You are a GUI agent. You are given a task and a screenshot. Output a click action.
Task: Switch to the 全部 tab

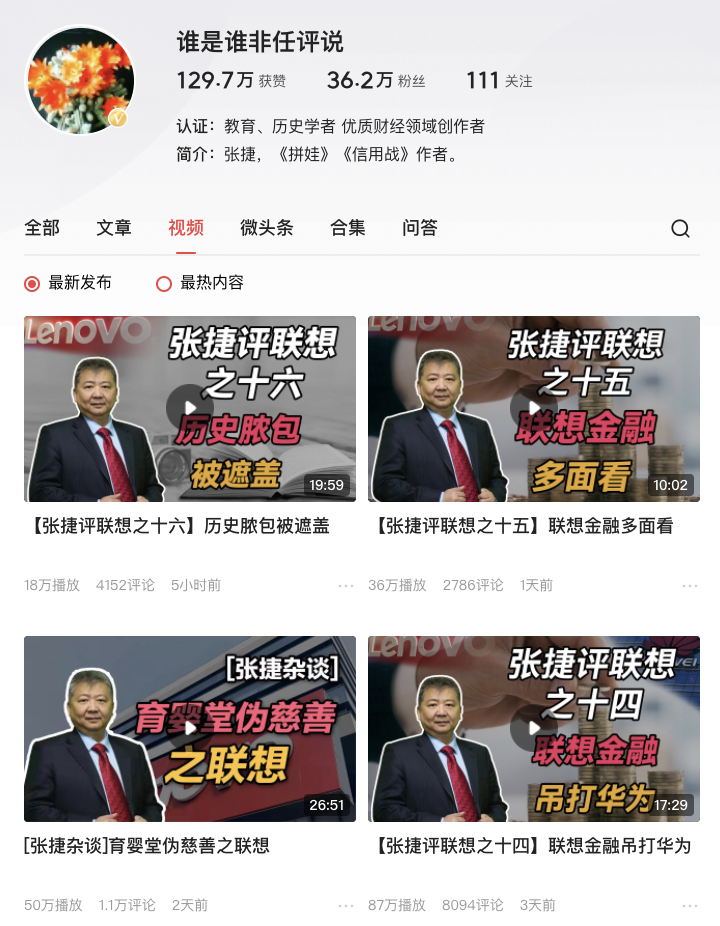(42, 228)
